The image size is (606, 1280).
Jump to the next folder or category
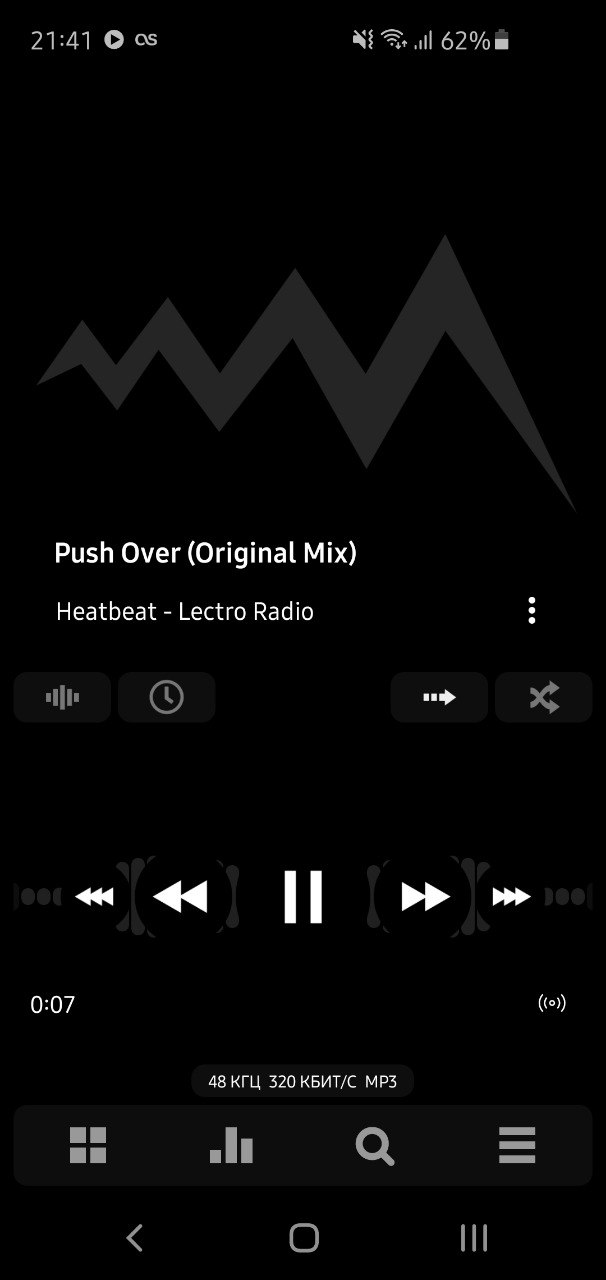pyautogui.click(x=510, y=897)
